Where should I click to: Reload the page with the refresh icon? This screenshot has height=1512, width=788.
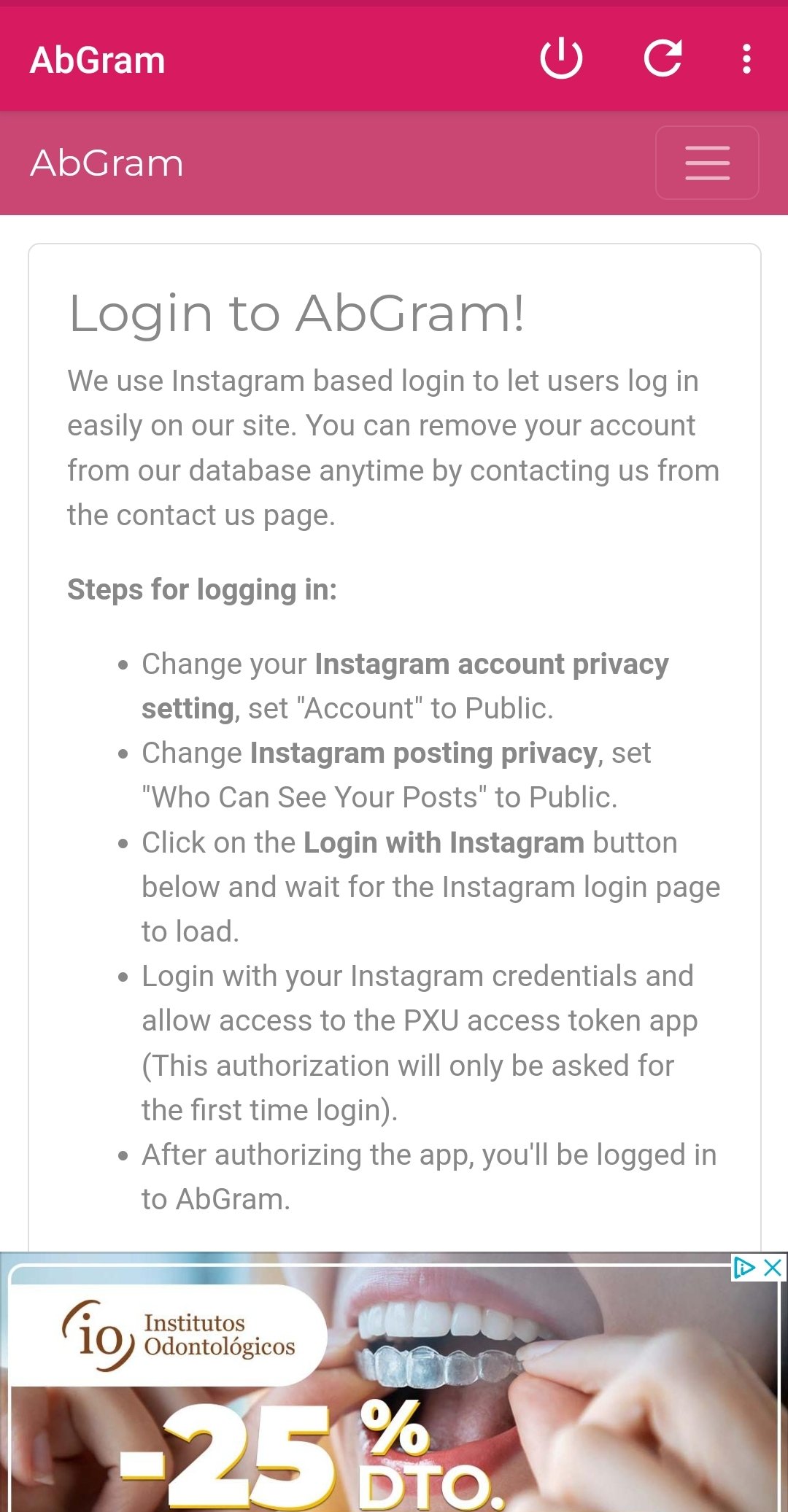pyautogui.click(x=663, y=59)
